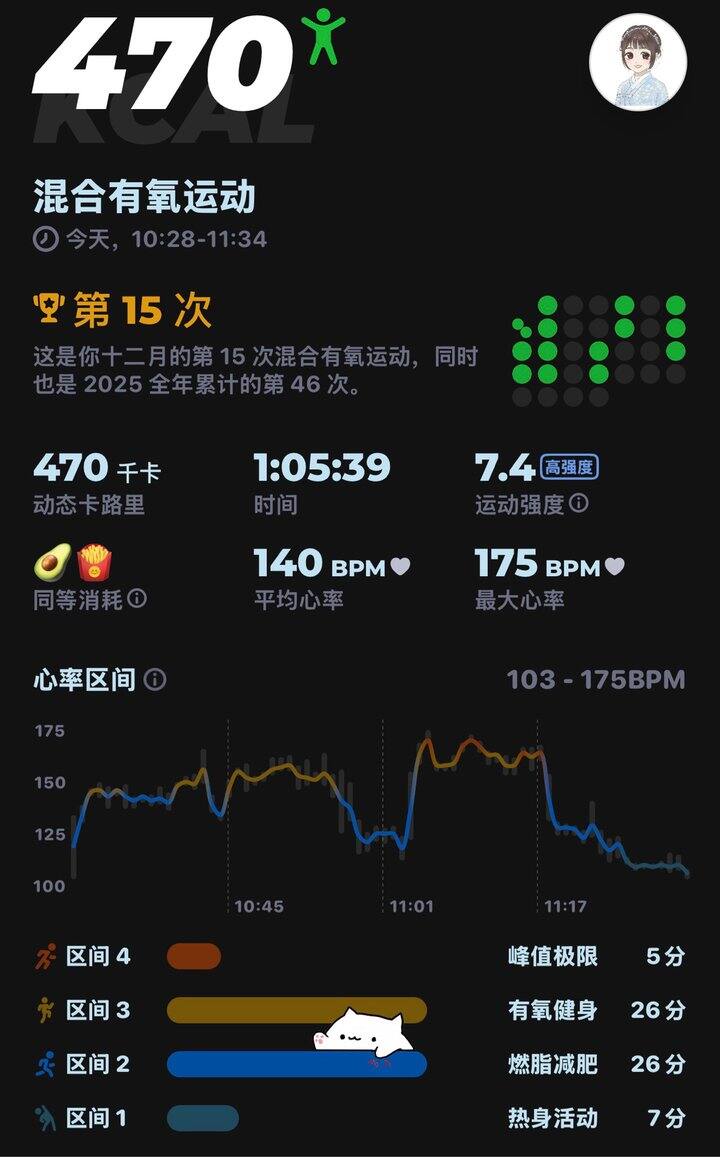
Task: Open the info icon beside 运动强度
Action: 579,504
